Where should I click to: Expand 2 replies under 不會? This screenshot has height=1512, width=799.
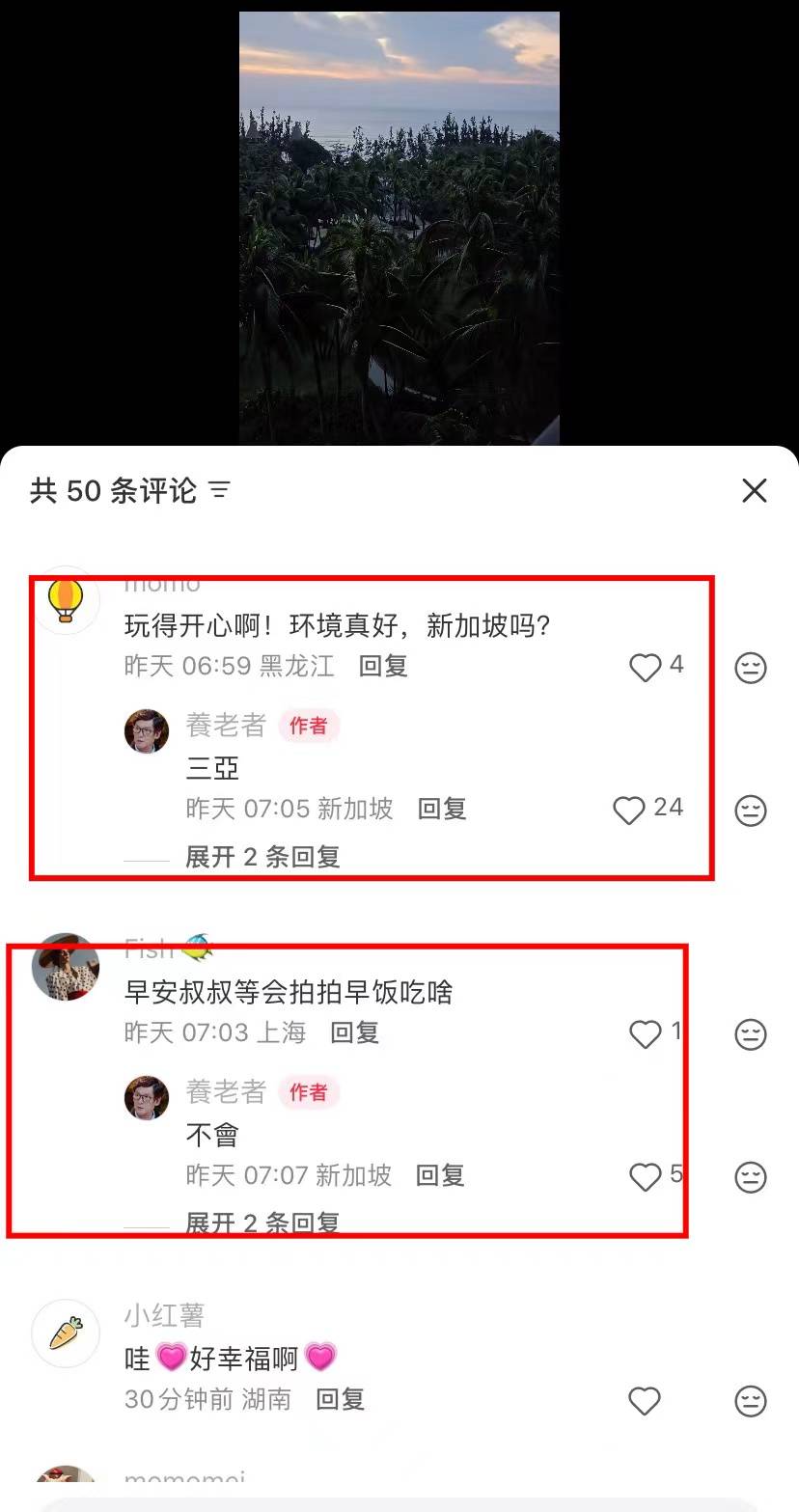[x=262, y=1223]
